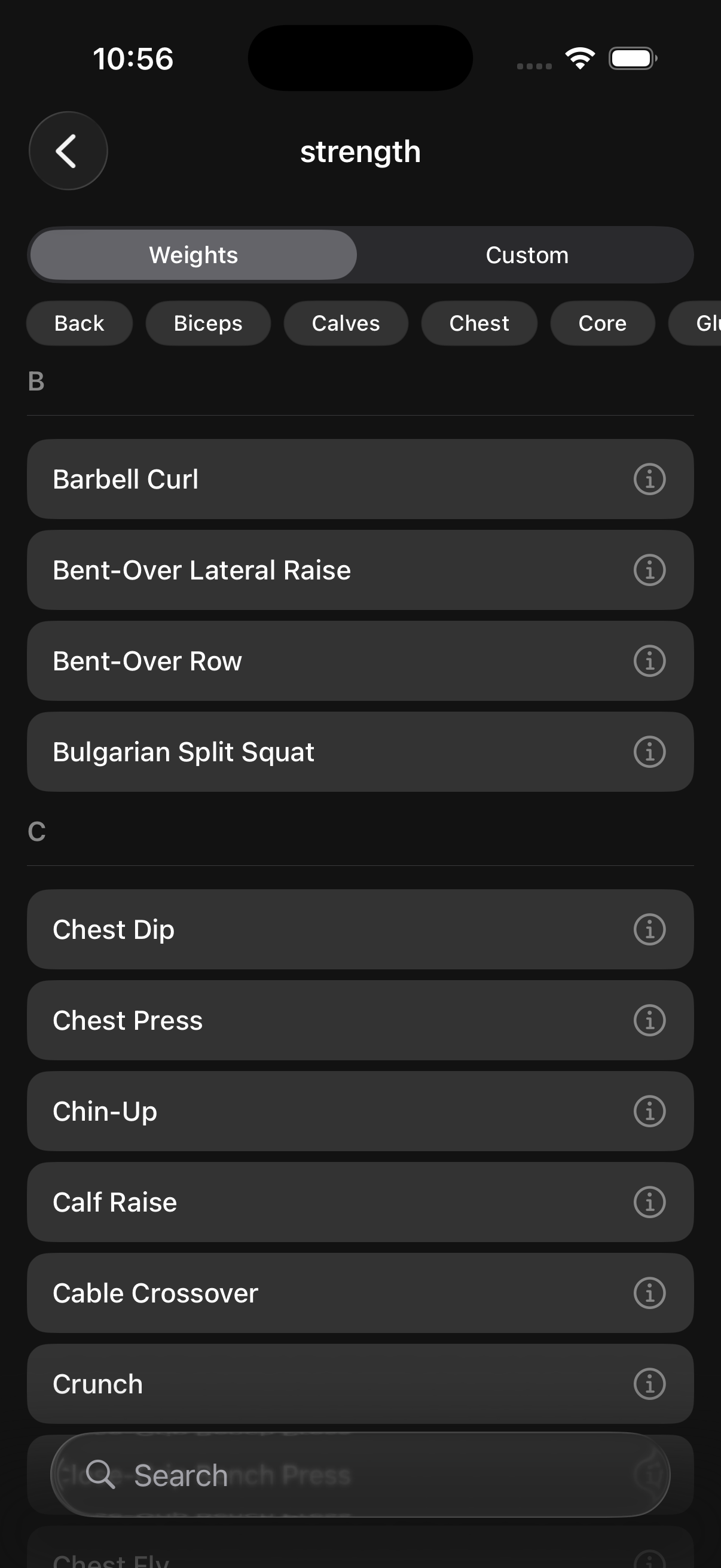This screenshot has height=1568, width=721.
Task: Tap the back navigation arrow
Action: (x=68, y=151)
